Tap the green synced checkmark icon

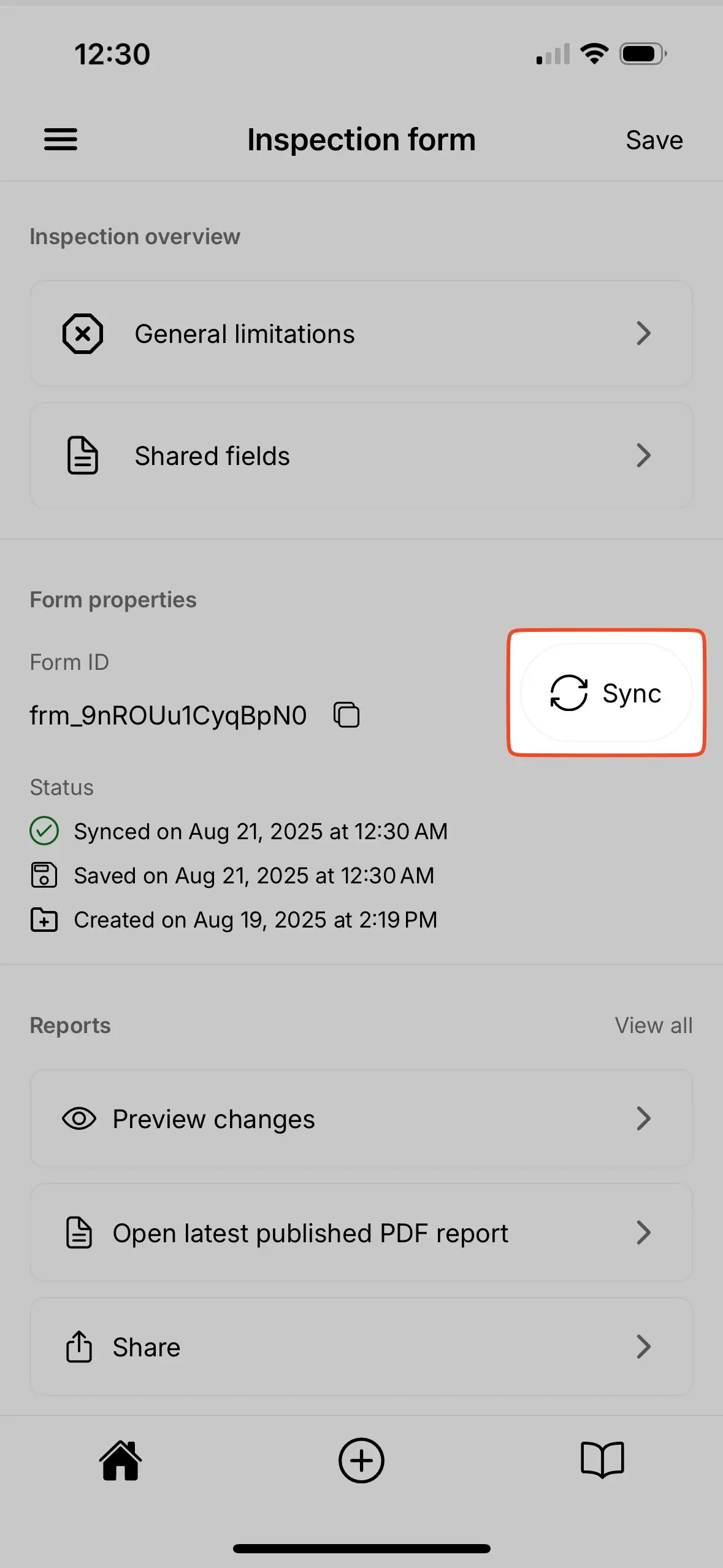click(x=44, y=831)
